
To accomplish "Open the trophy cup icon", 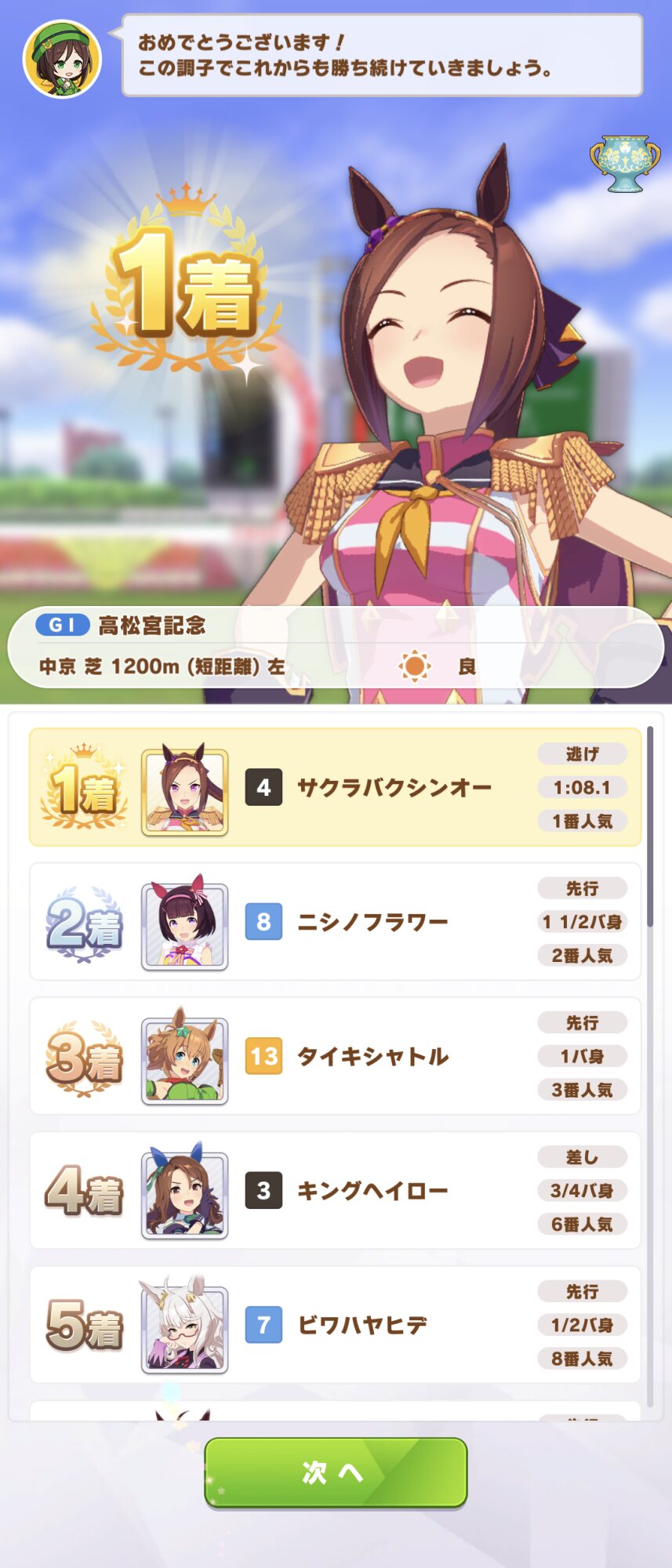I will [x=624, y=164].
